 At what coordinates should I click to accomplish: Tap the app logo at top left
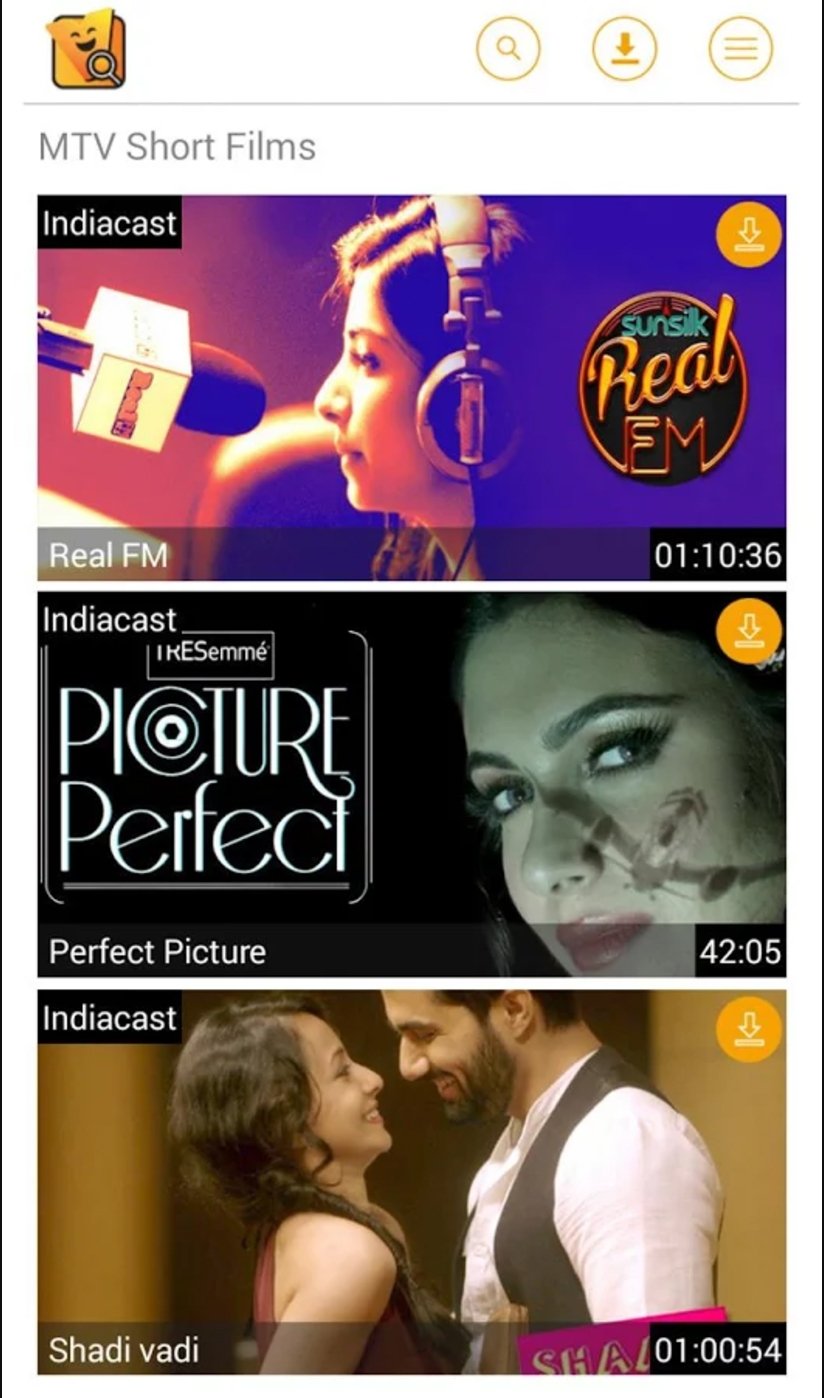(86, 49)
